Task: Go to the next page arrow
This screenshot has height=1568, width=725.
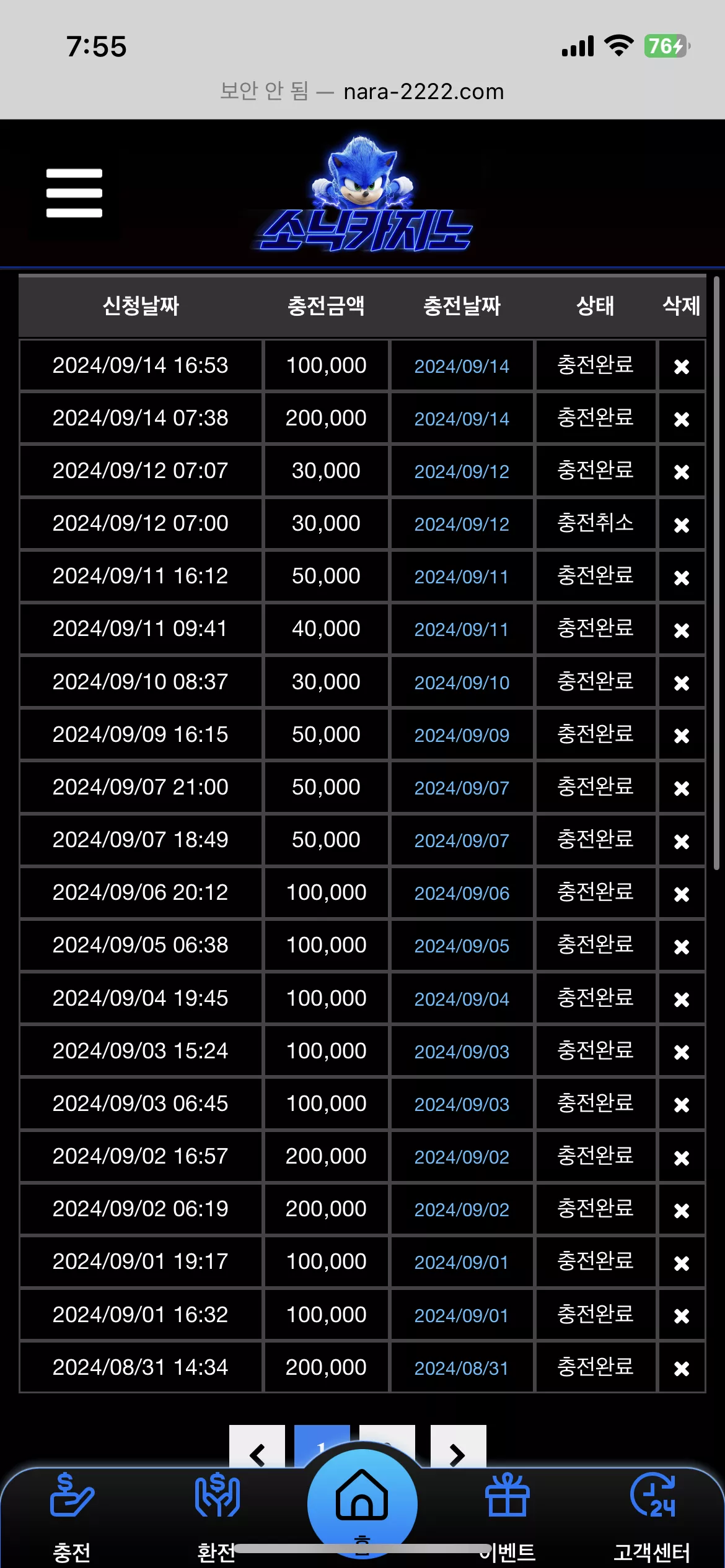Action: [458, 1448]
